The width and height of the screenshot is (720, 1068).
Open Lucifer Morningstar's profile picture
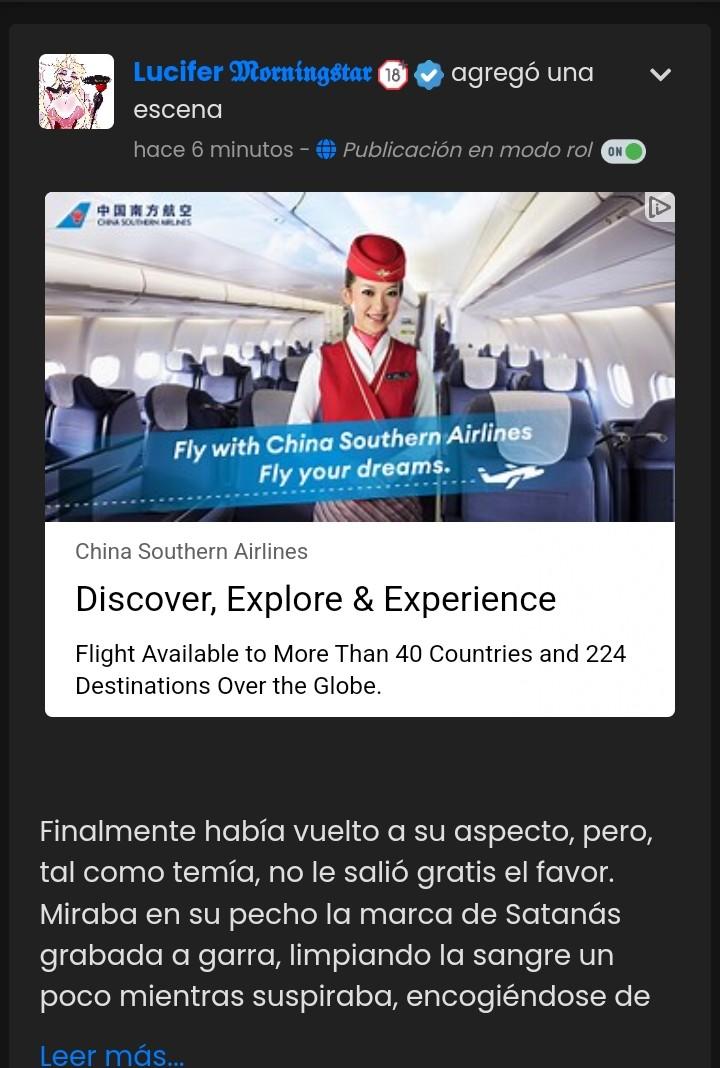[76, 92]
